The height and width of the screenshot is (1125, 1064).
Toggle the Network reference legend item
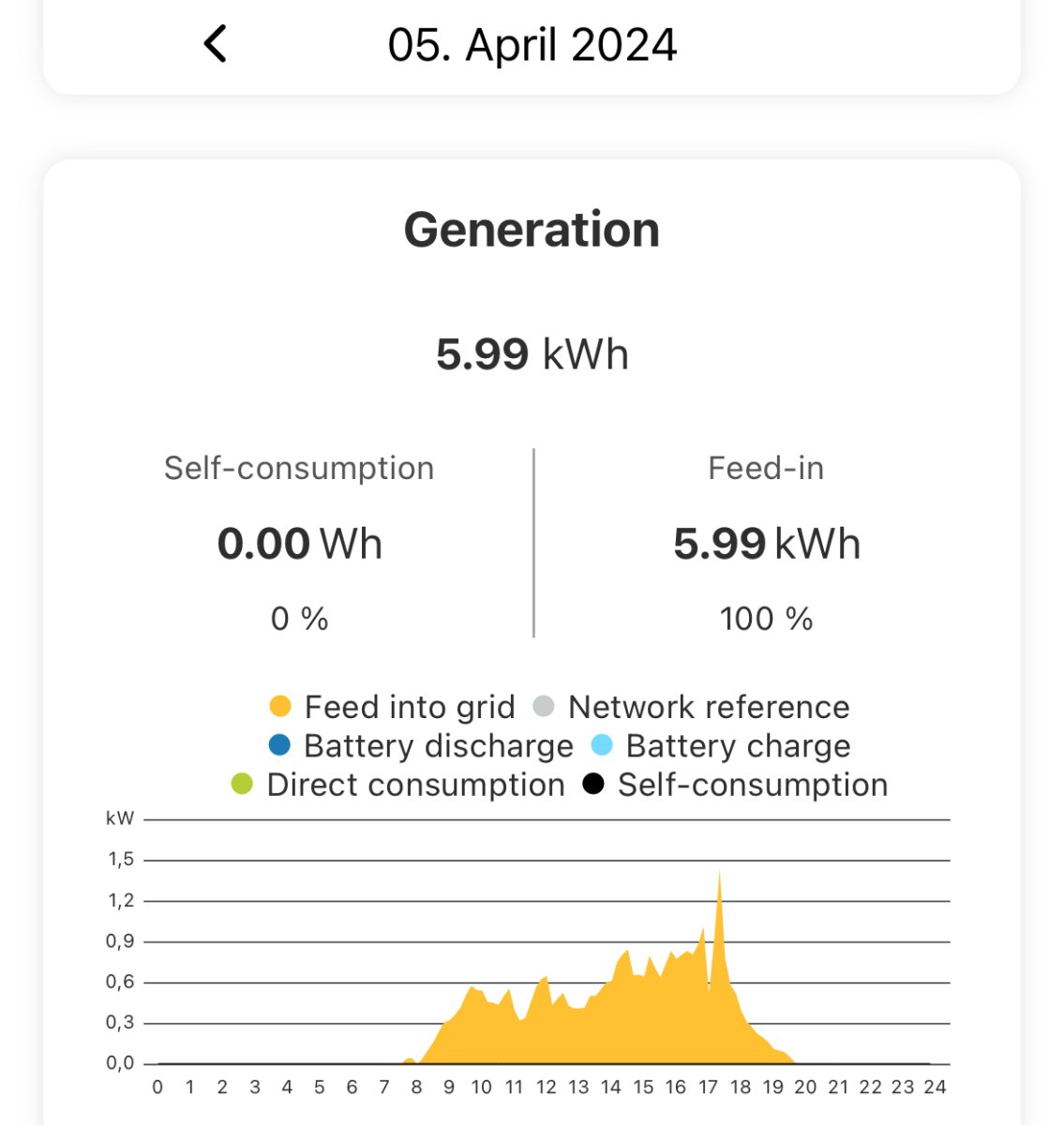click(692, 707)
